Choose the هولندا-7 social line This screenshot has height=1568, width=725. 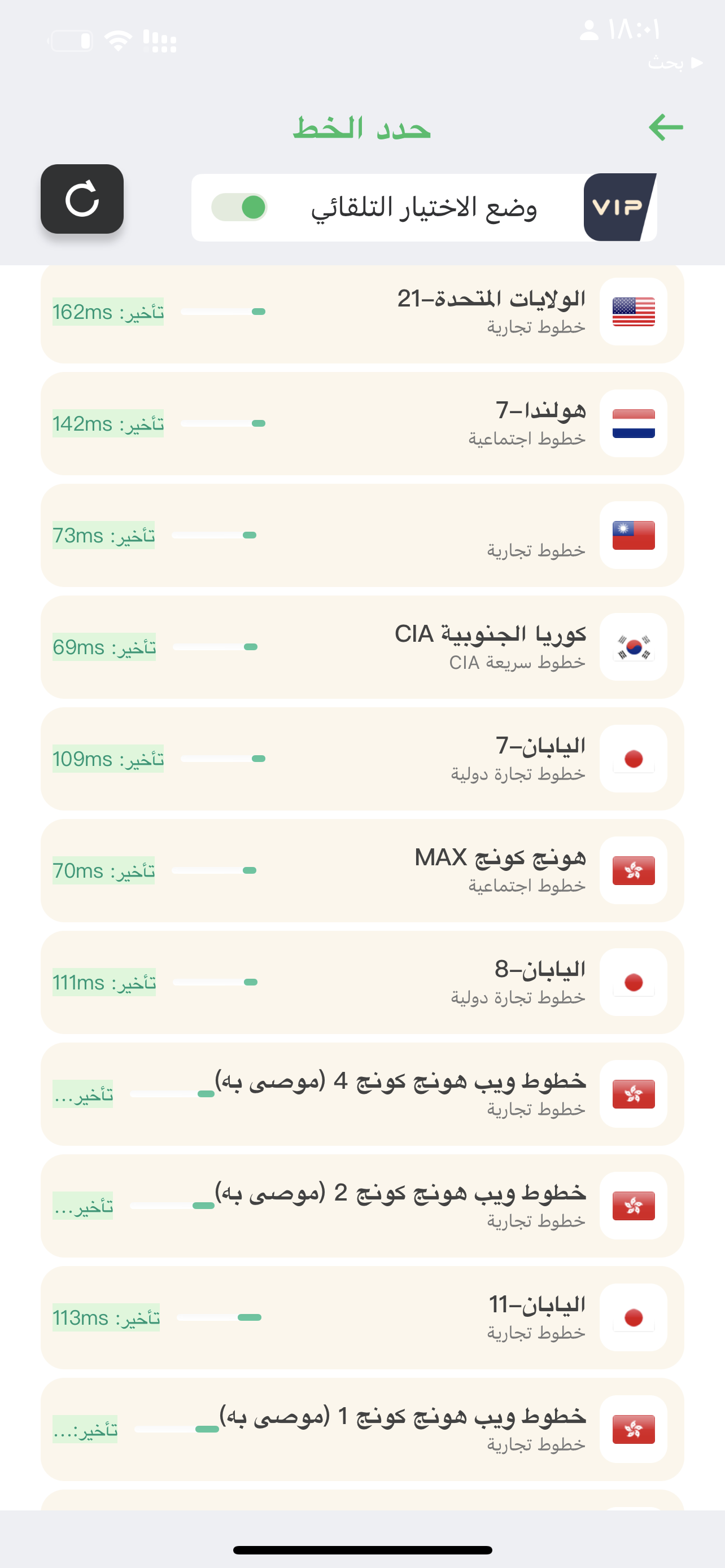click(362, 424)
